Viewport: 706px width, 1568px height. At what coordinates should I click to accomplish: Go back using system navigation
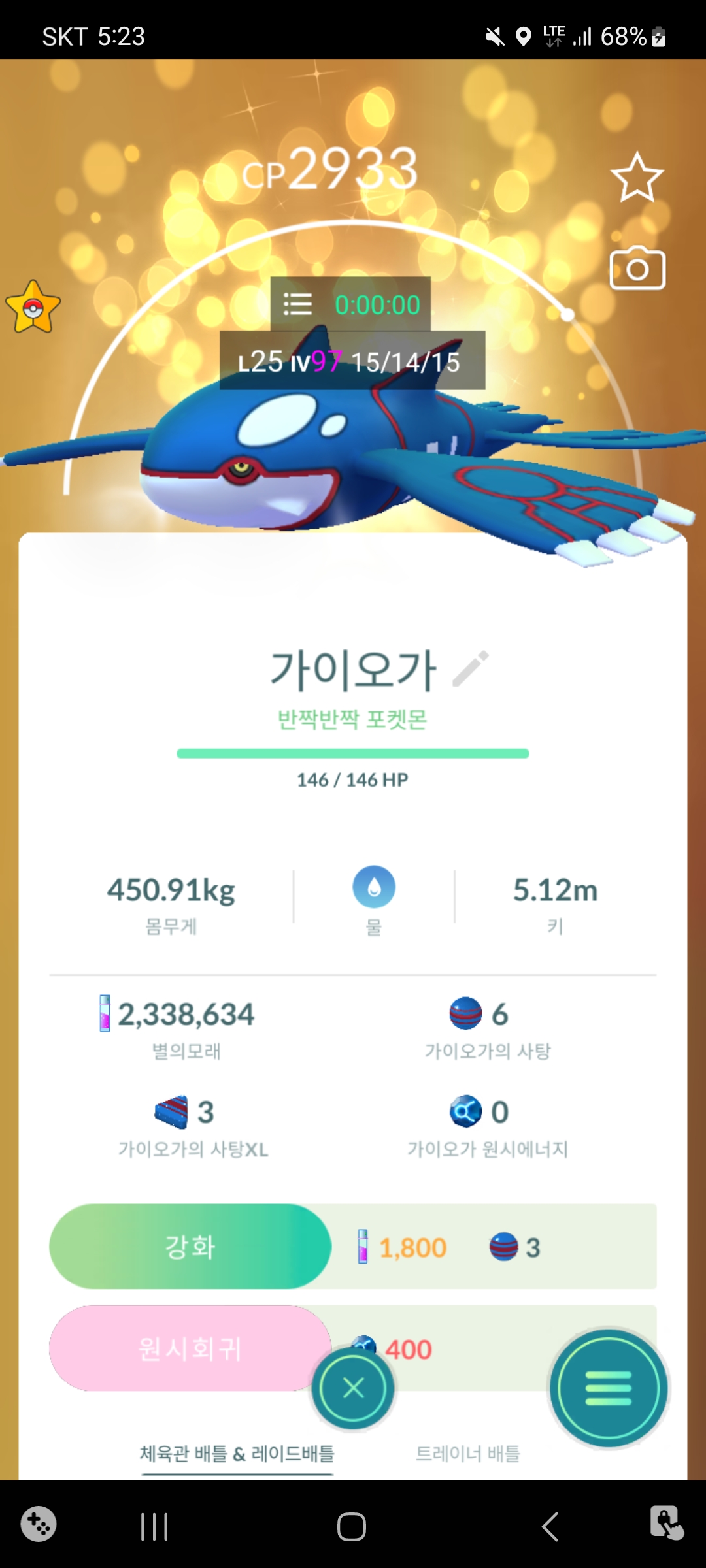[x=550, y=1527]
